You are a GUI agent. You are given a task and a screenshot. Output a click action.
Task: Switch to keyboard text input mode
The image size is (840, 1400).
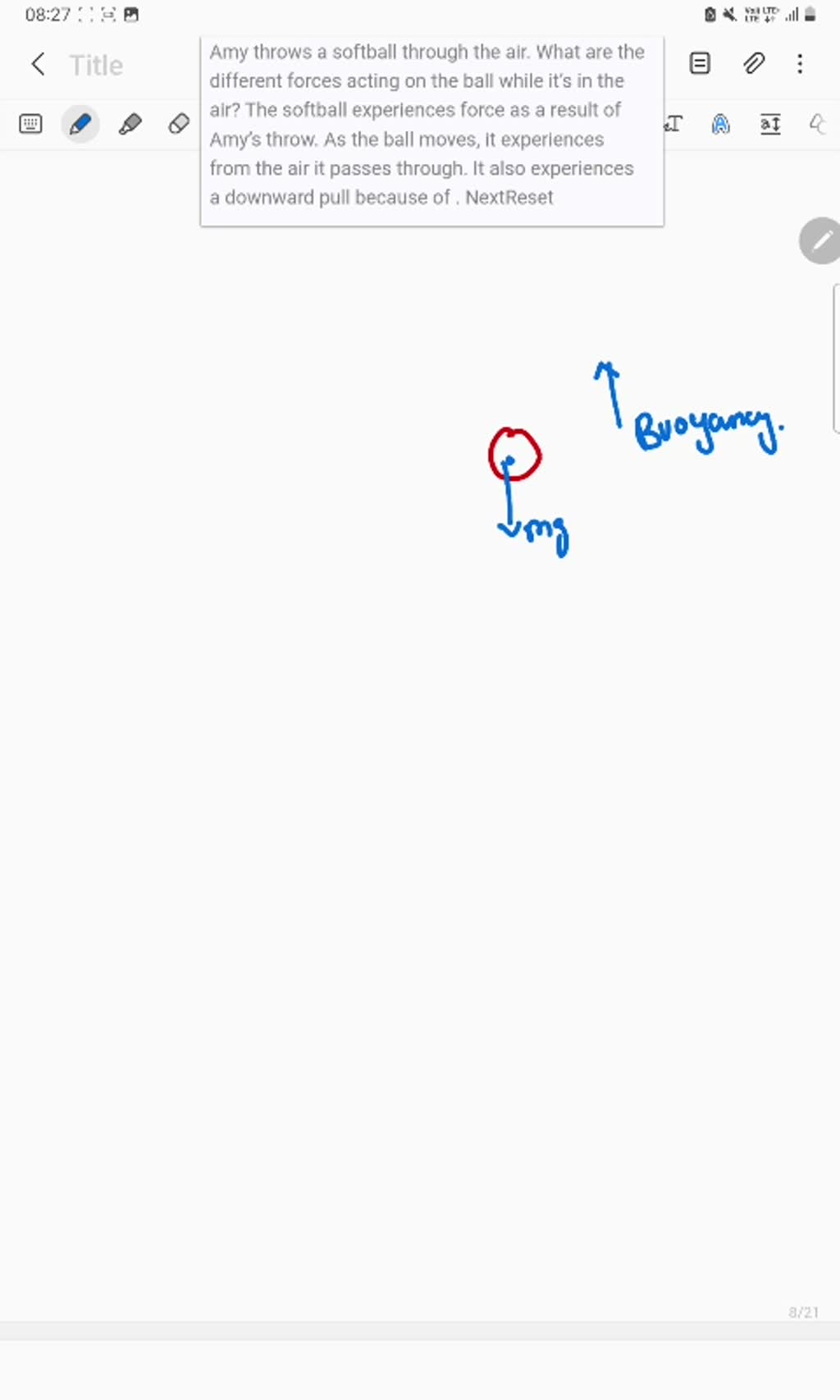tap(30, 124)
